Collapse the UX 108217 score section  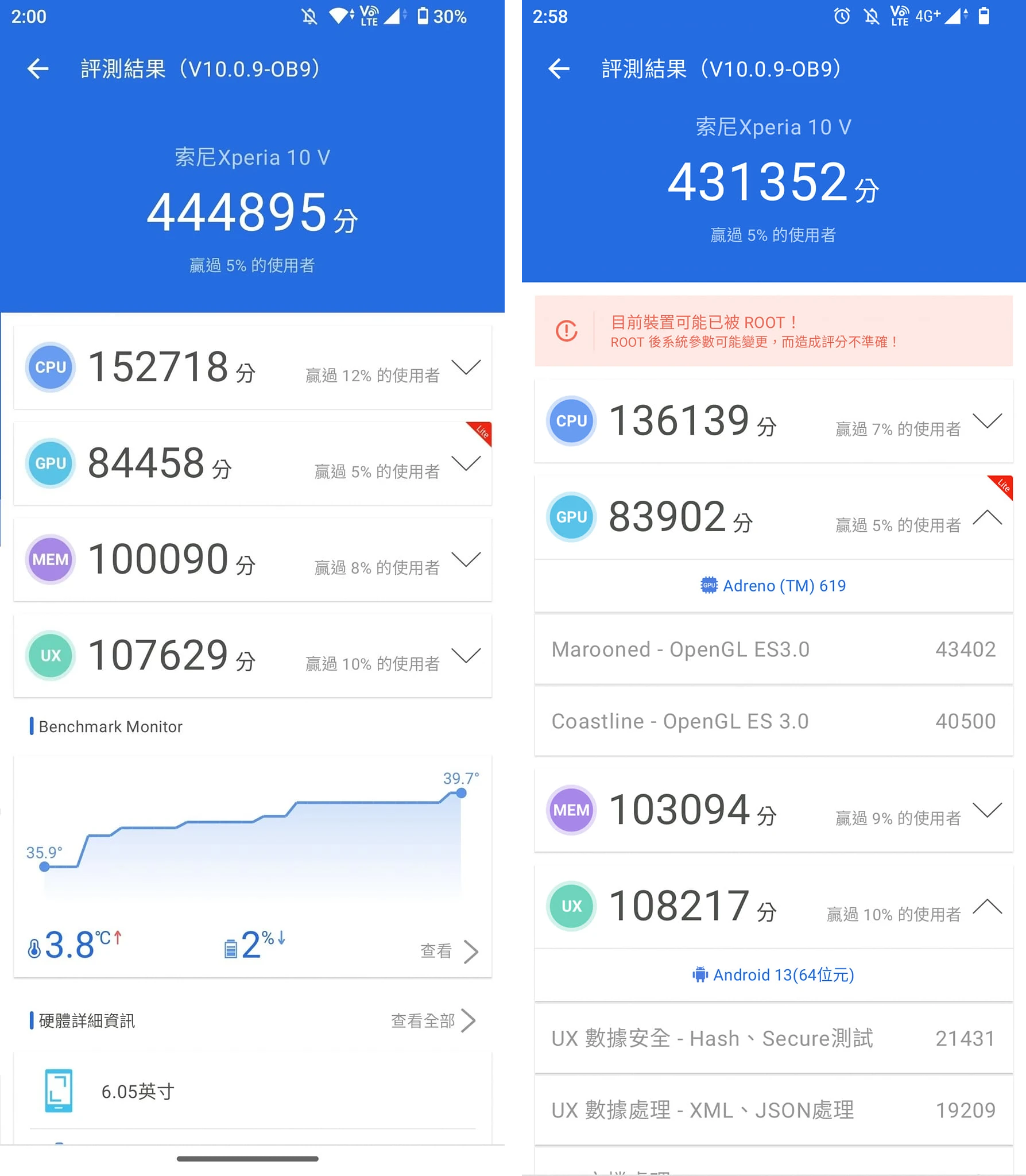(987, 907)
